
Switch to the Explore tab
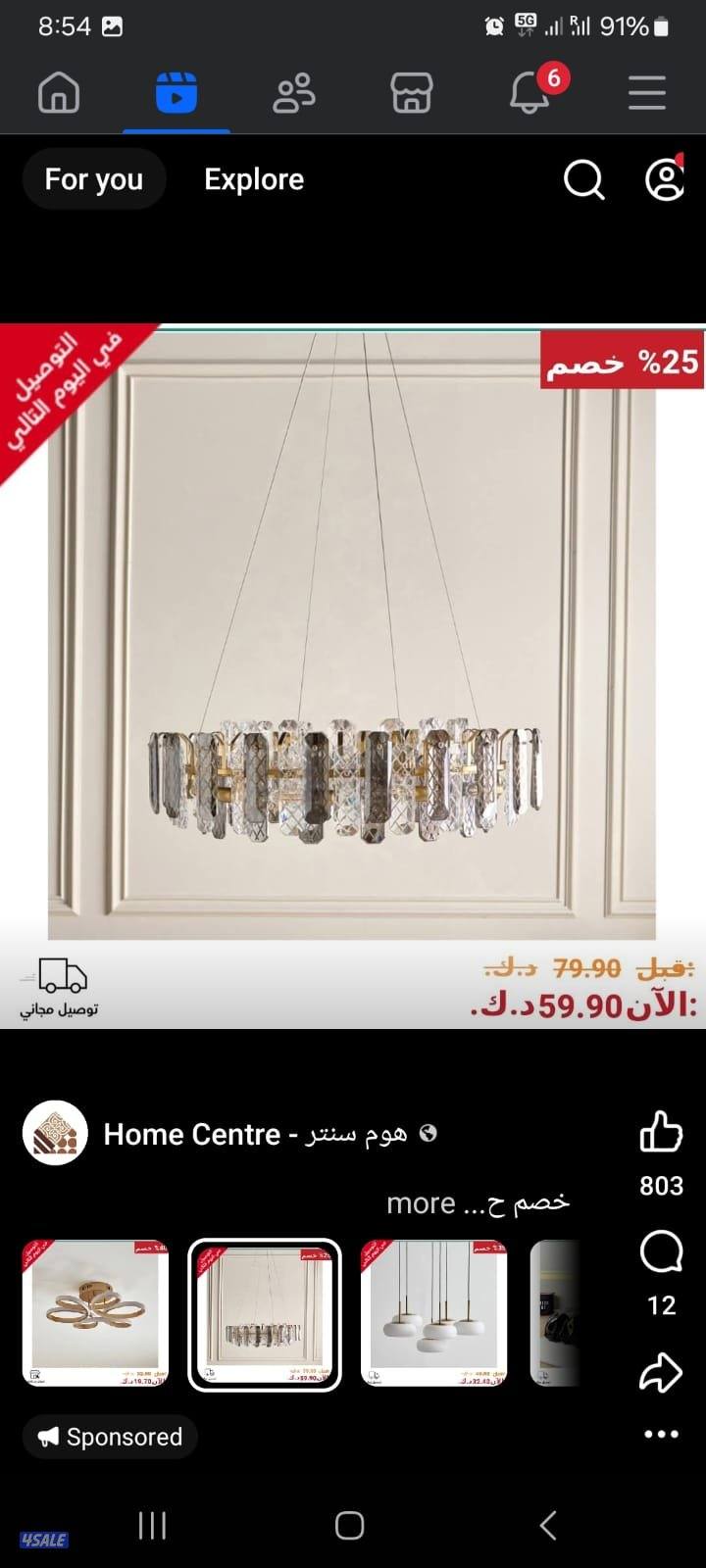[253, 179]
